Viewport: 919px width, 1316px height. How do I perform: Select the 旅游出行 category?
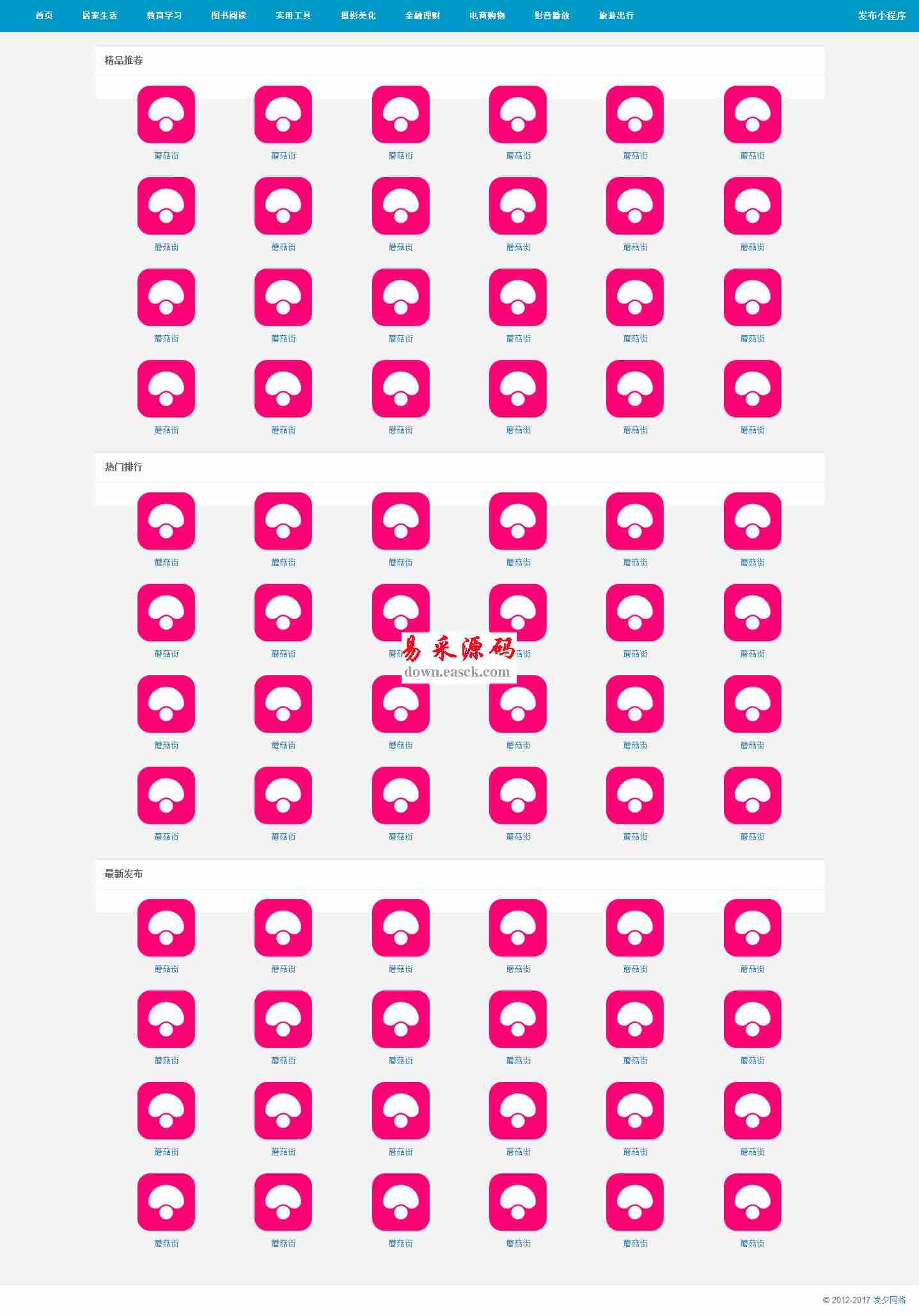click(x=617, y=15)
